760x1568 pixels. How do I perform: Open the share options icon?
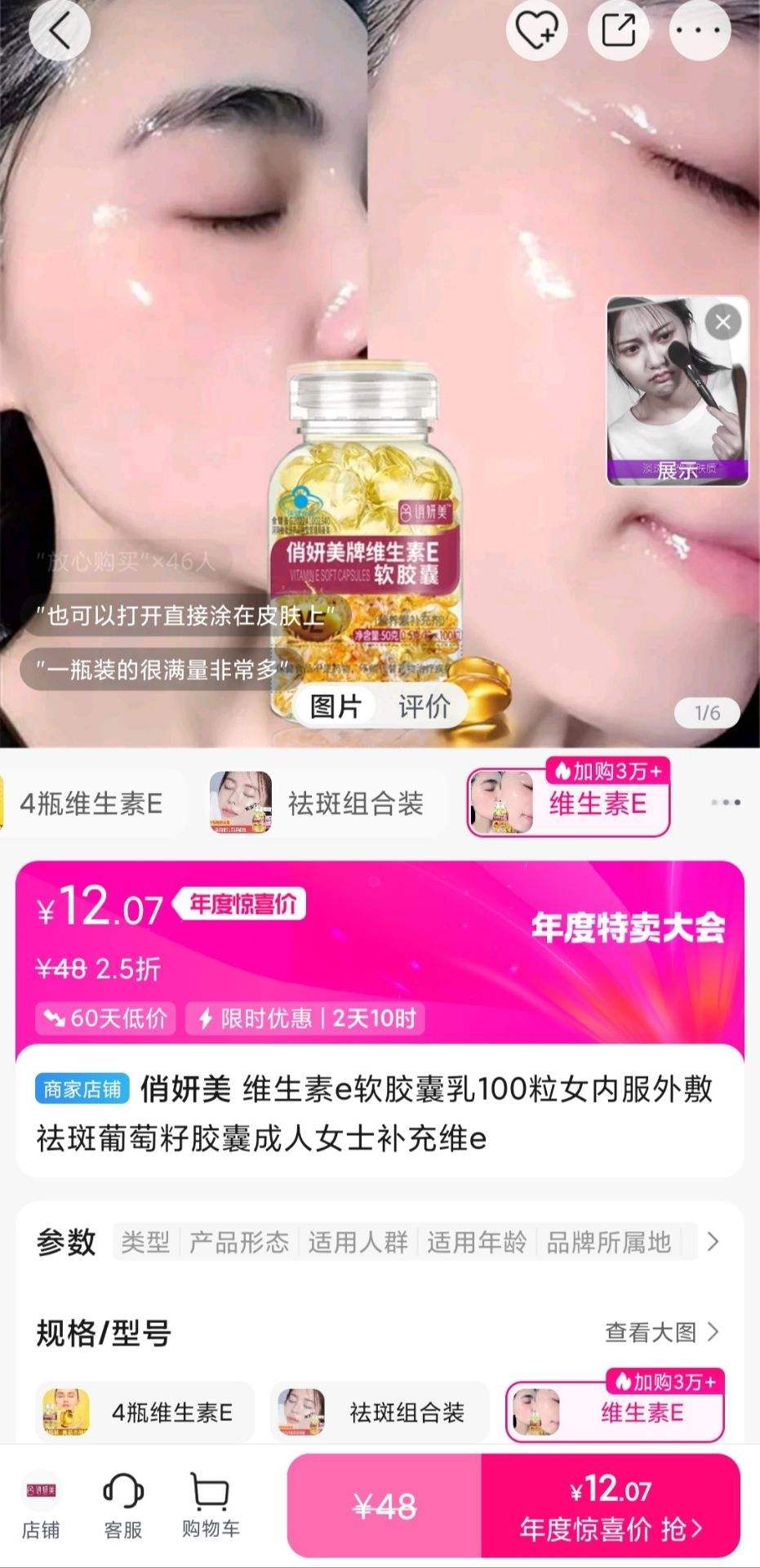pyautogui.click(x=619, y=29)
